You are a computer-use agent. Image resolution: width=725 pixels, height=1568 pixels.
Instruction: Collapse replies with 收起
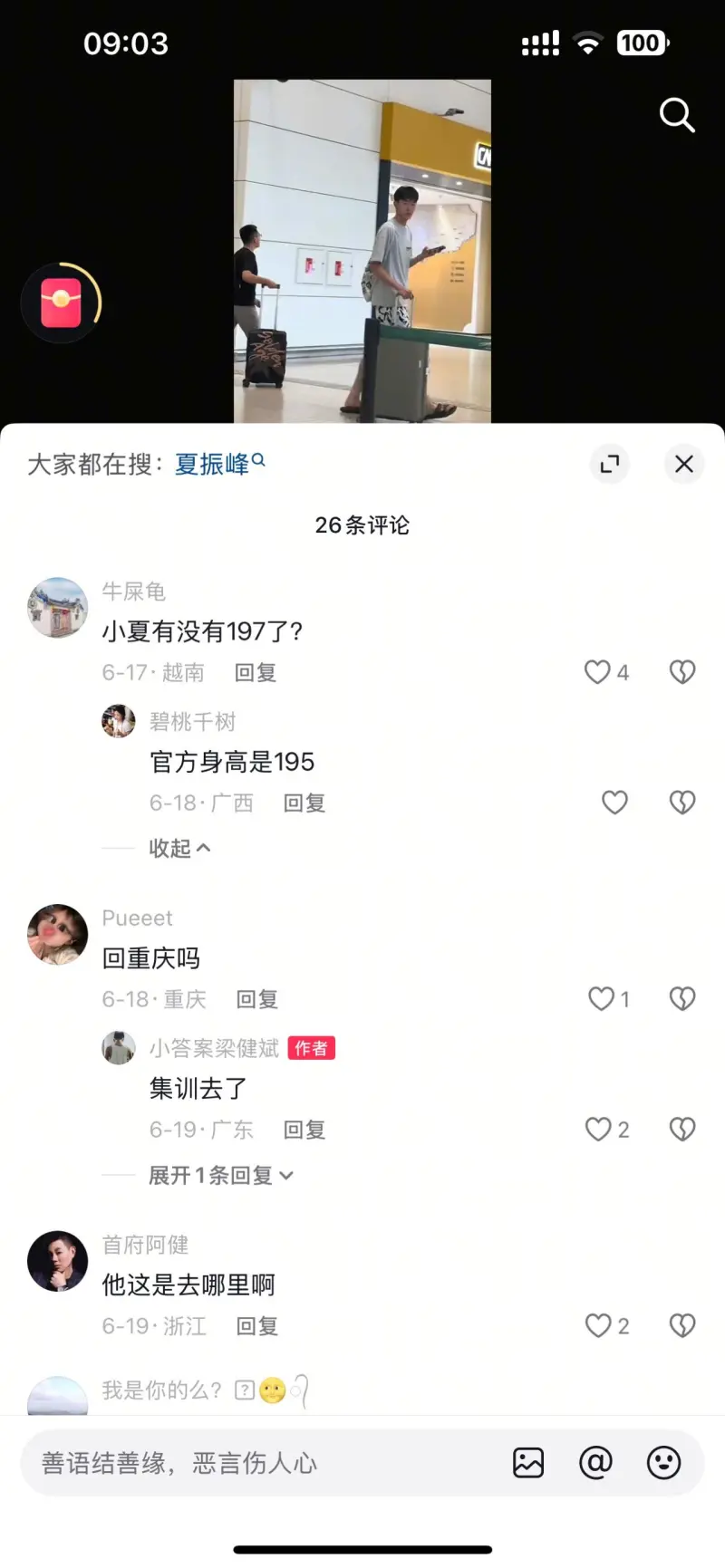pos(179,849)
